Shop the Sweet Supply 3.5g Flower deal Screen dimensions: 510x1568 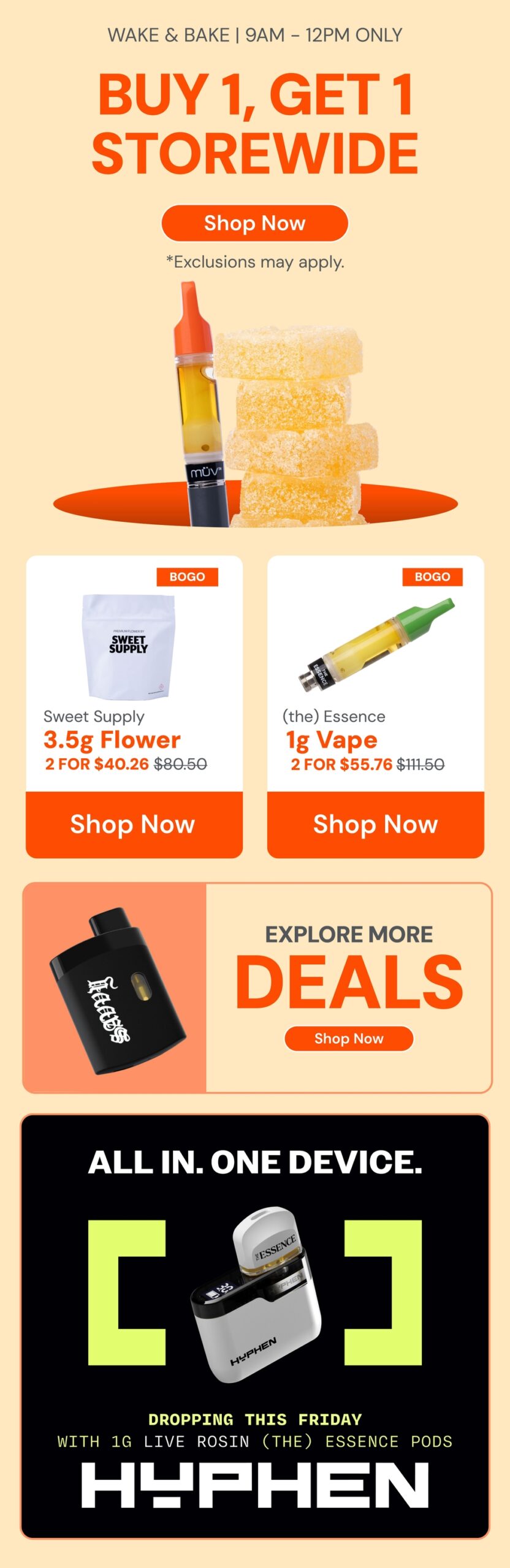134,824
